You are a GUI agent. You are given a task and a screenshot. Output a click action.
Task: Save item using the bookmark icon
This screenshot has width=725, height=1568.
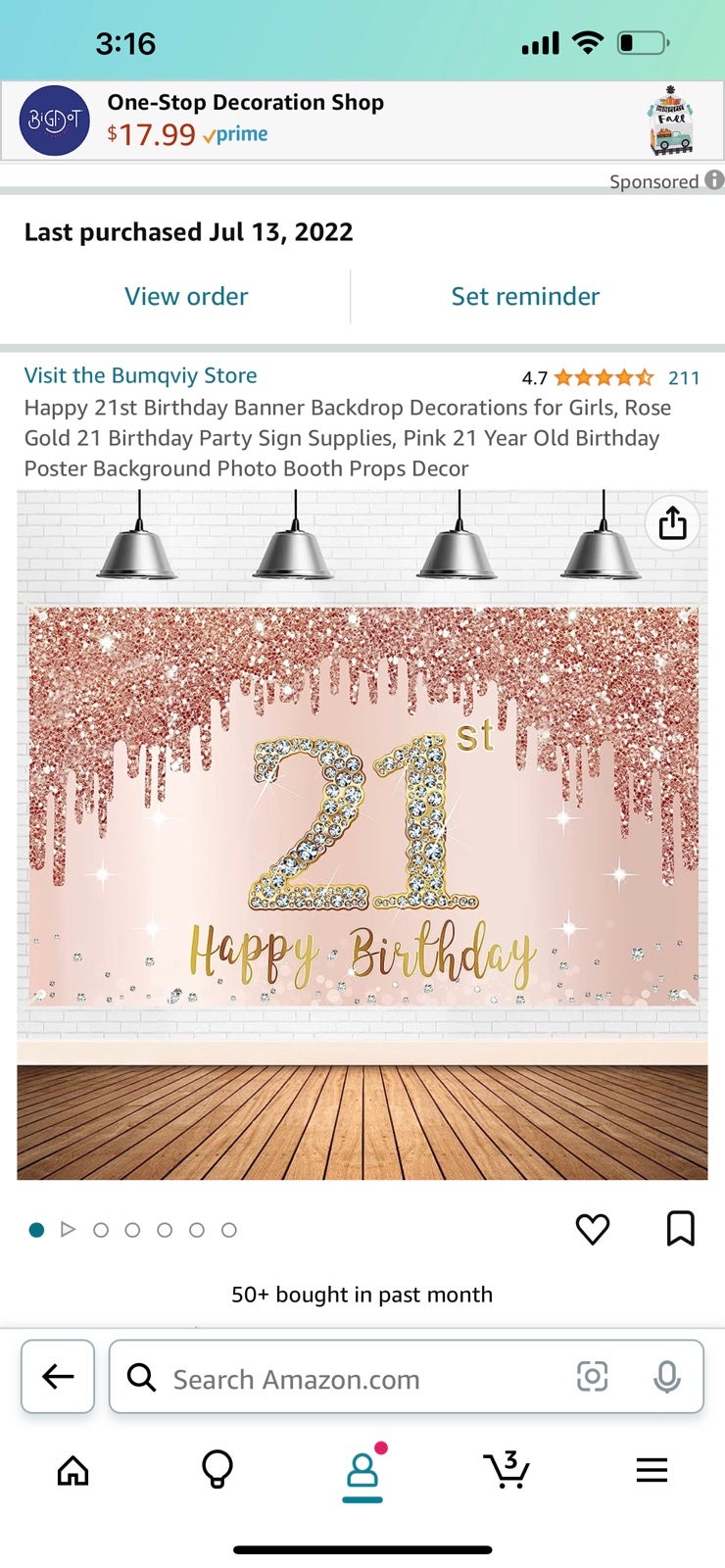[681, 1228]
